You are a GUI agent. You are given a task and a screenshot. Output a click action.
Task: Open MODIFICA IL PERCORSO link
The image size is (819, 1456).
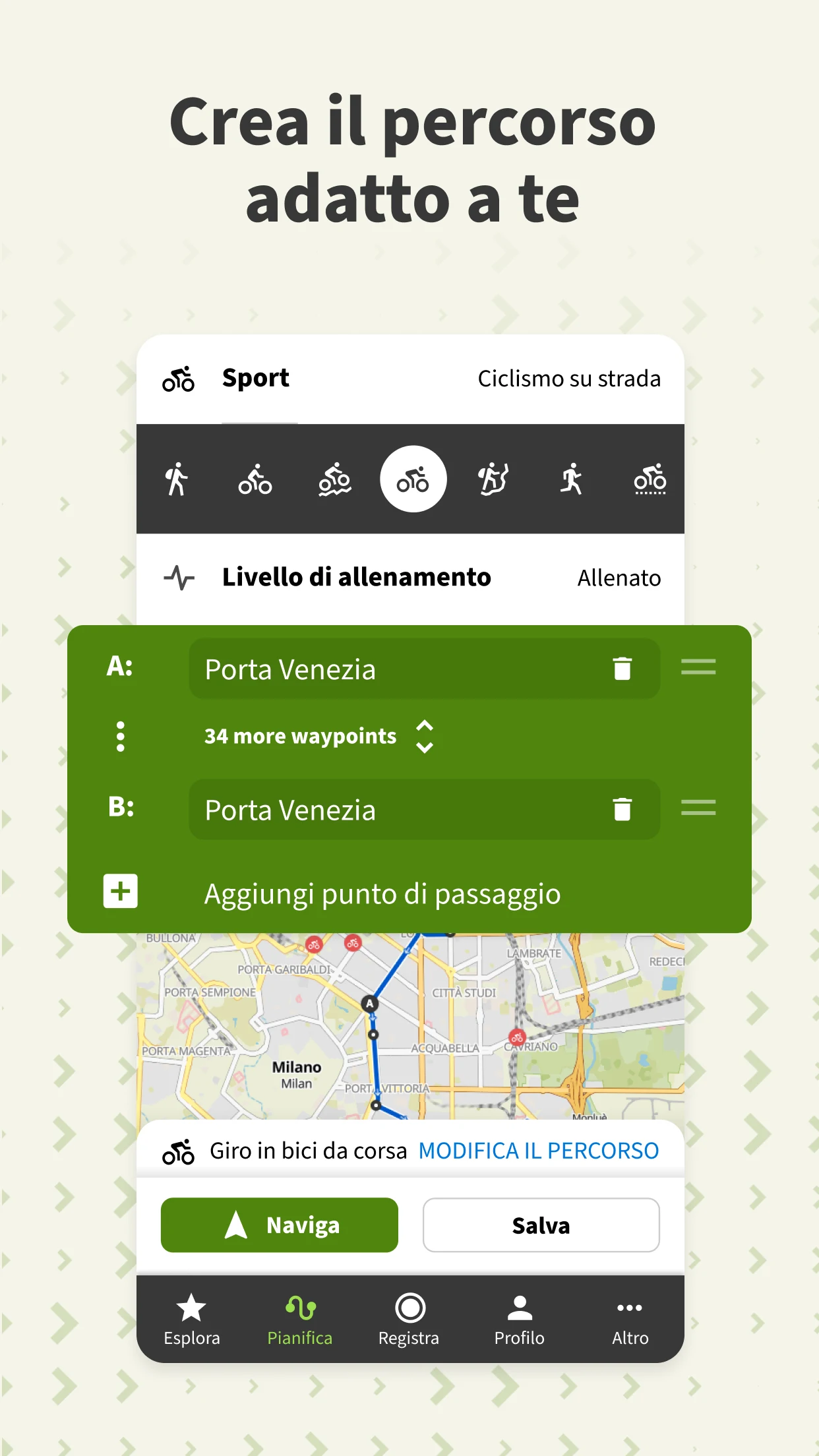(539, 1150)
